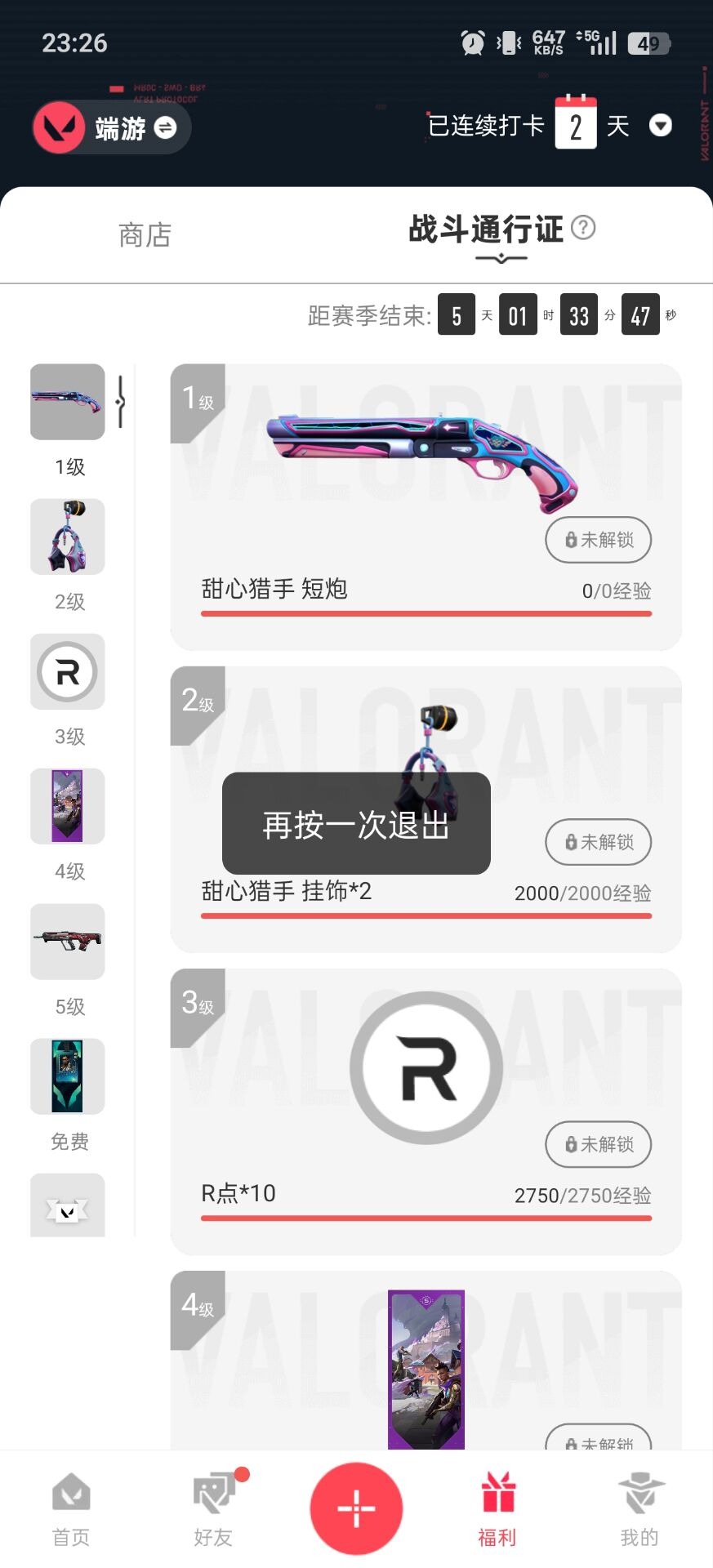713x1568 pixels.
Task: Tap the lock icon on level 1 reward
Action: pyautogui.click(x=571, y=540)
